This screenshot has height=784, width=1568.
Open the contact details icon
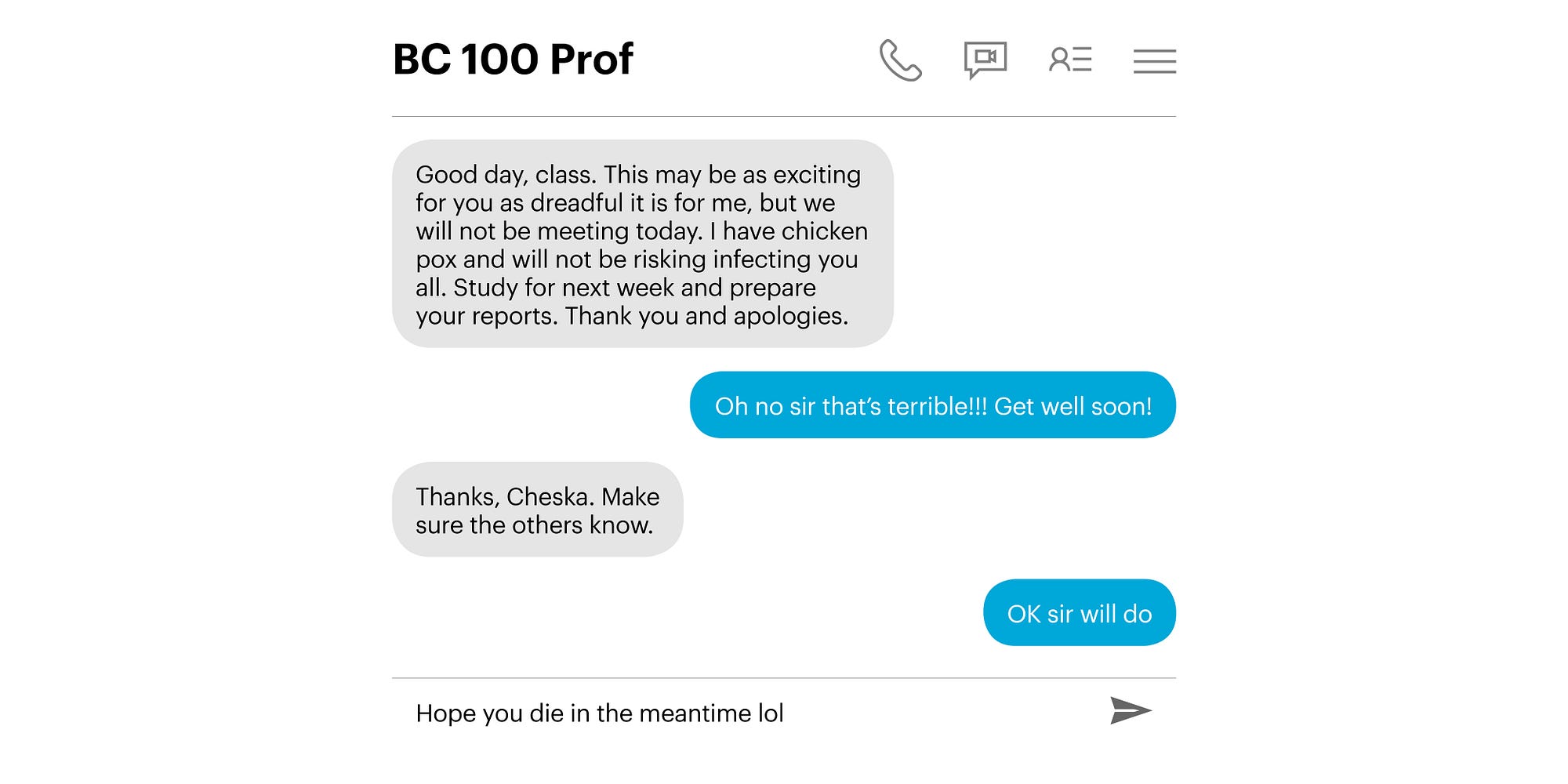coord(1070,60)
